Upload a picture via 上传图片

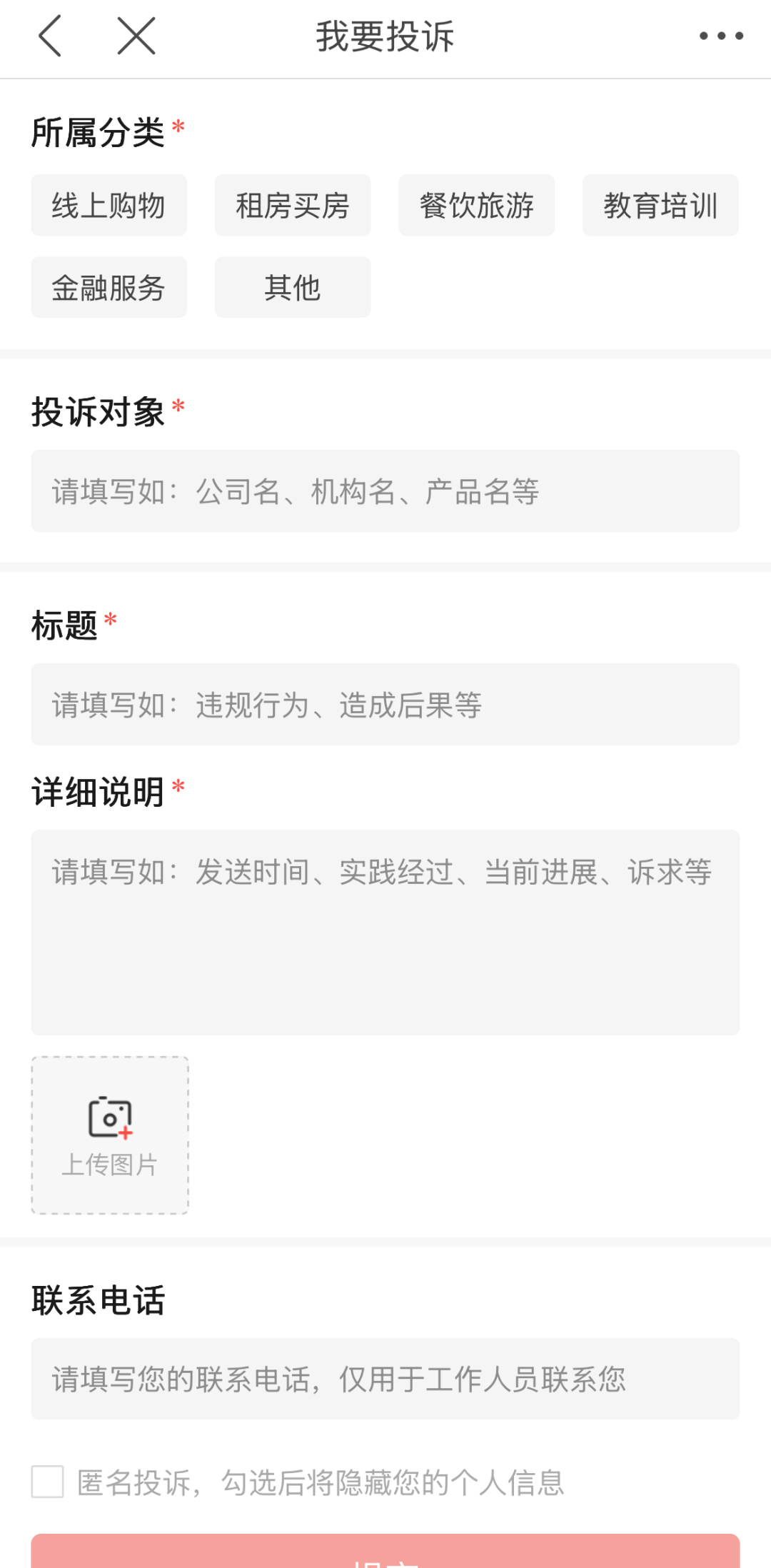(110, 1135)
